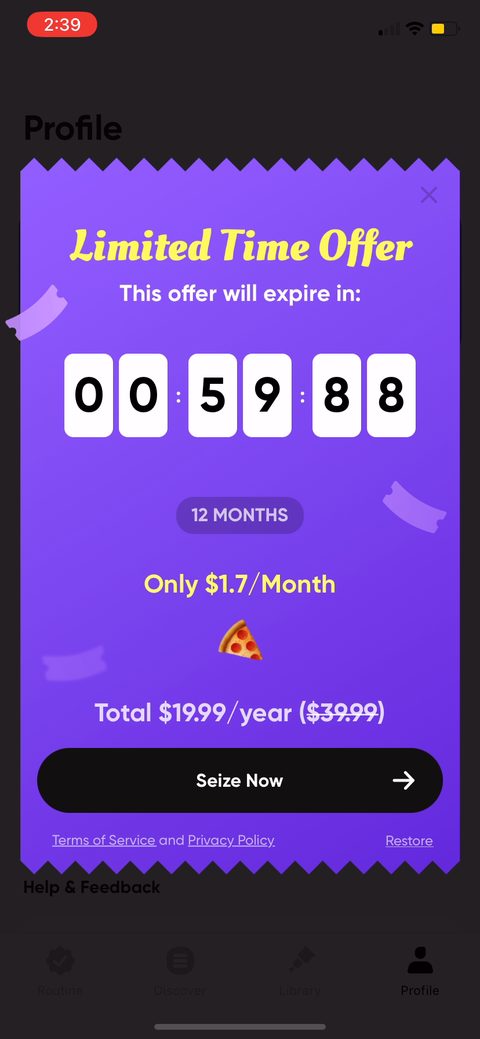The height and width of the screenshot is (1039, 480).
Task: Open the Privacy Policy link
Action: tap(231, 840)
